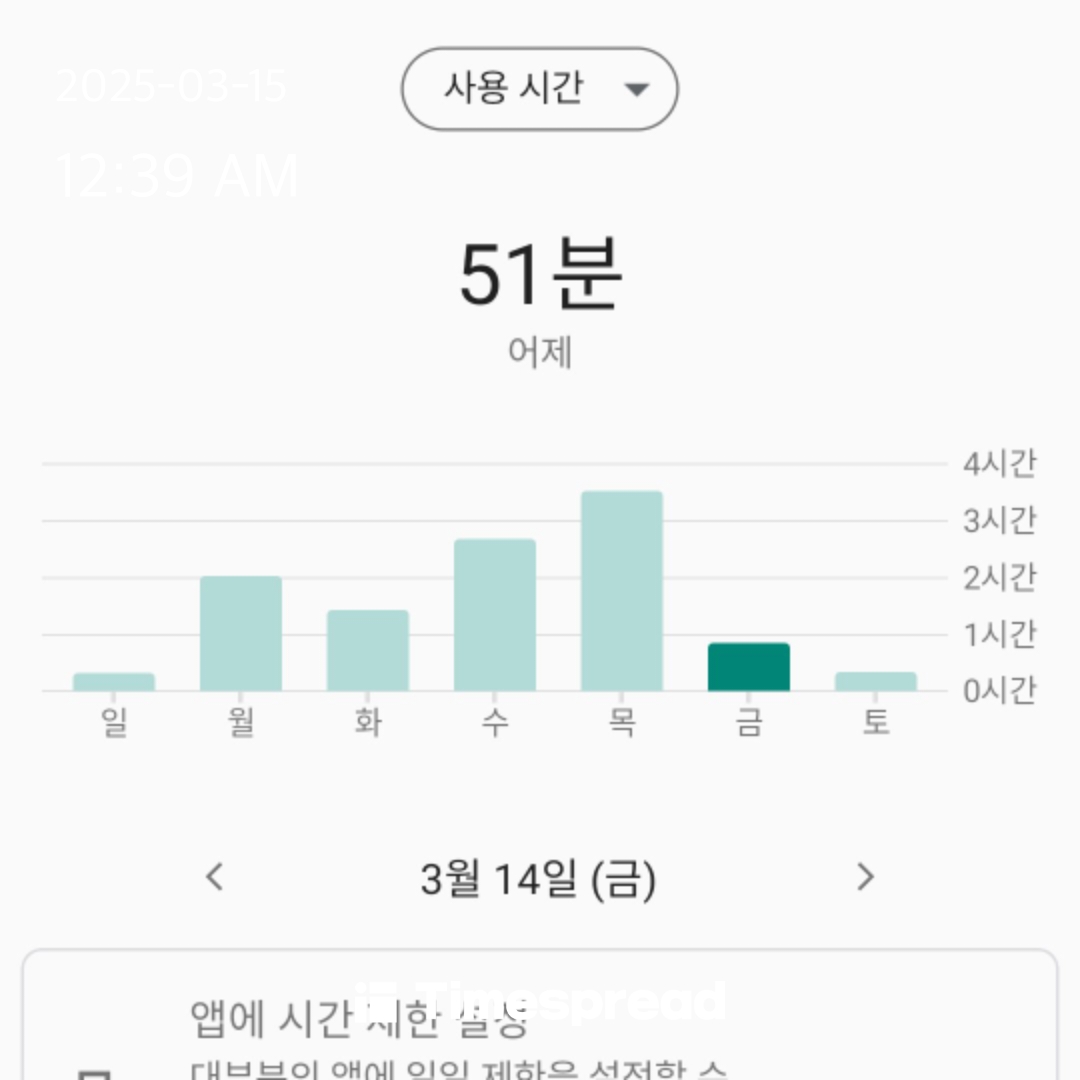Screen dimensions: 1080x1080
Task: Select the 수 bar in the chart
Action: tap(494, 615)
